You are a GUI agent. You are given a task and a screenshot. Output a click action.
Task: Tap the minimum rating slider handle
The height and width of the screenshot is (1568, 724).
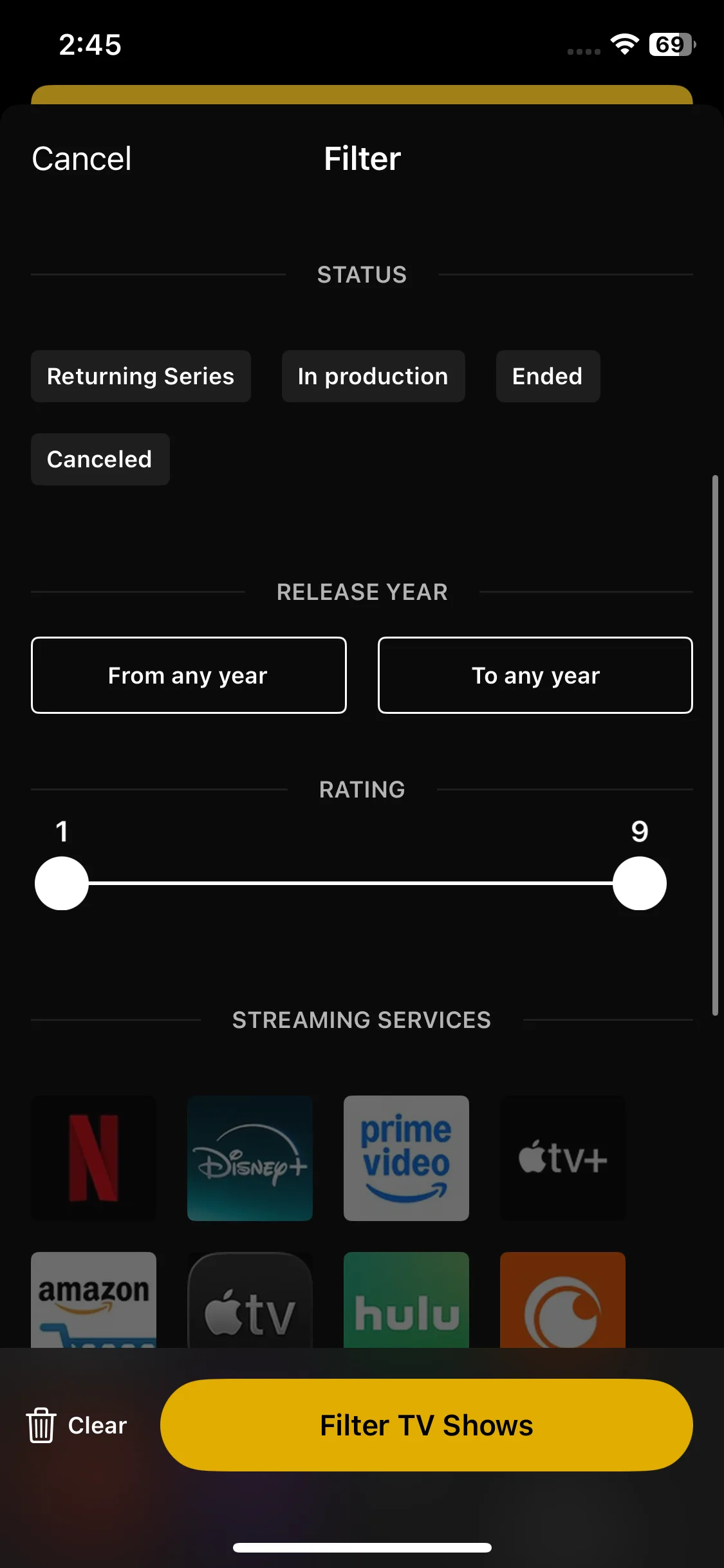click(x=61, y=883)
